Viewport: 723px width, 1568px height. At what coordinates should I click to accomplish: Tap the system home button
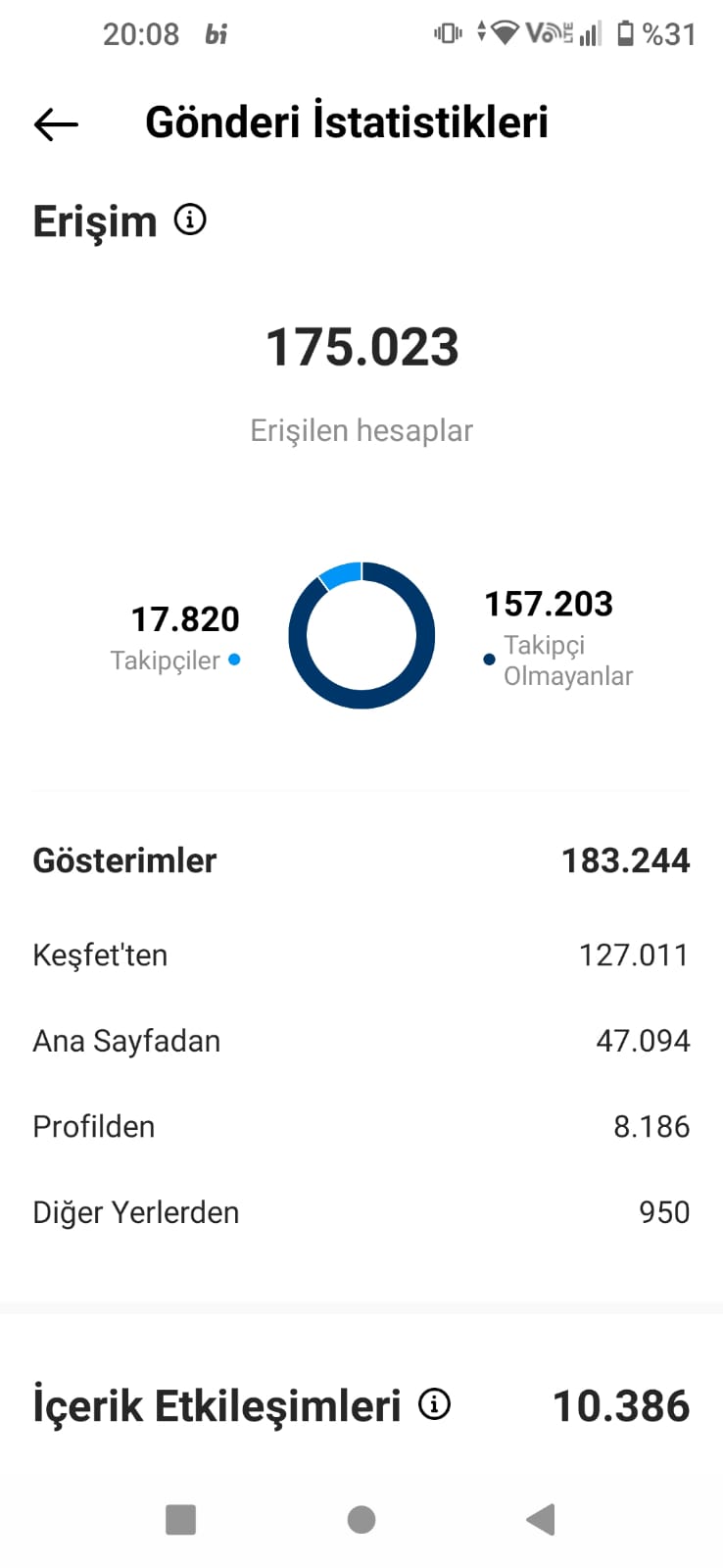click(x=361, y=1519)
